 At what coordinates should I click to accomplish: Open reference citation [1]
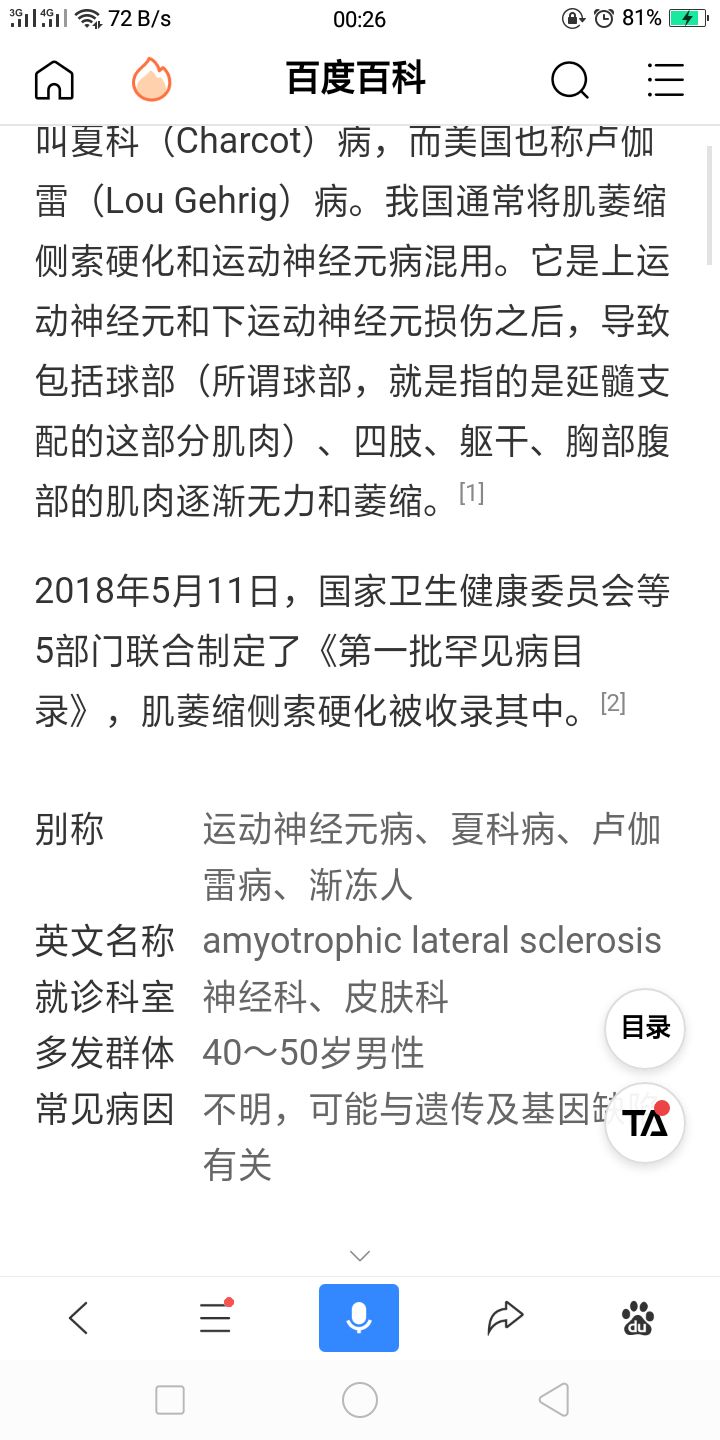[x=471, y=493]
